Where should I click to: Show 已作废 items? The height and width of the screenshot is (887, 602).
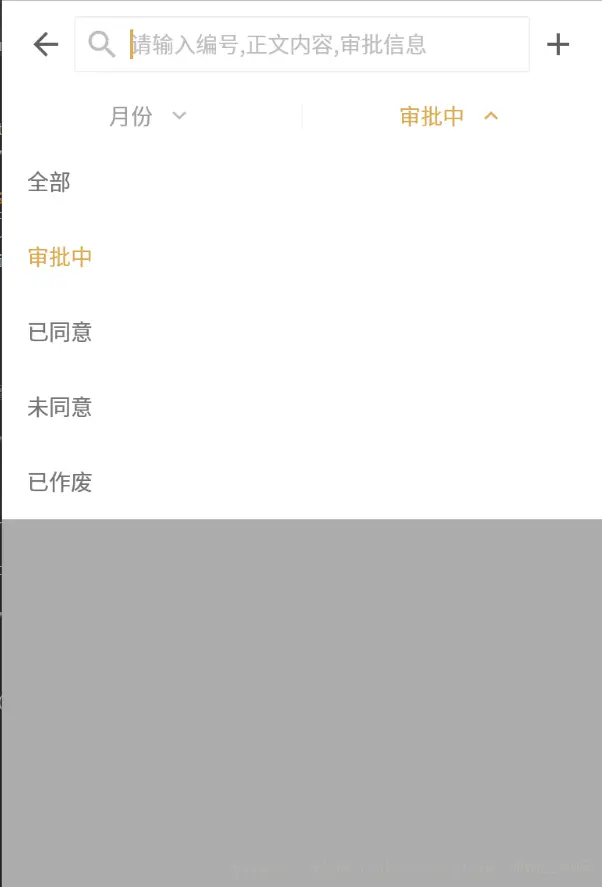tap(60, 482)
